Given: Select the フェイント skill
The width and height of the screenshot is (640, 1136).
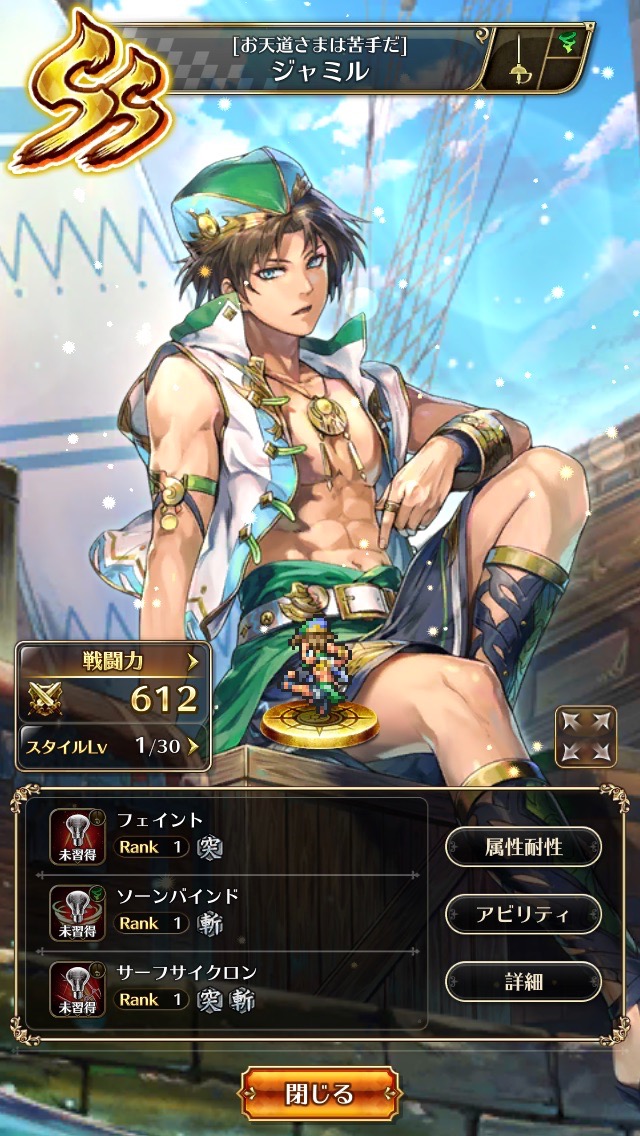Looking at the screenshot, I should pos(230,835).
